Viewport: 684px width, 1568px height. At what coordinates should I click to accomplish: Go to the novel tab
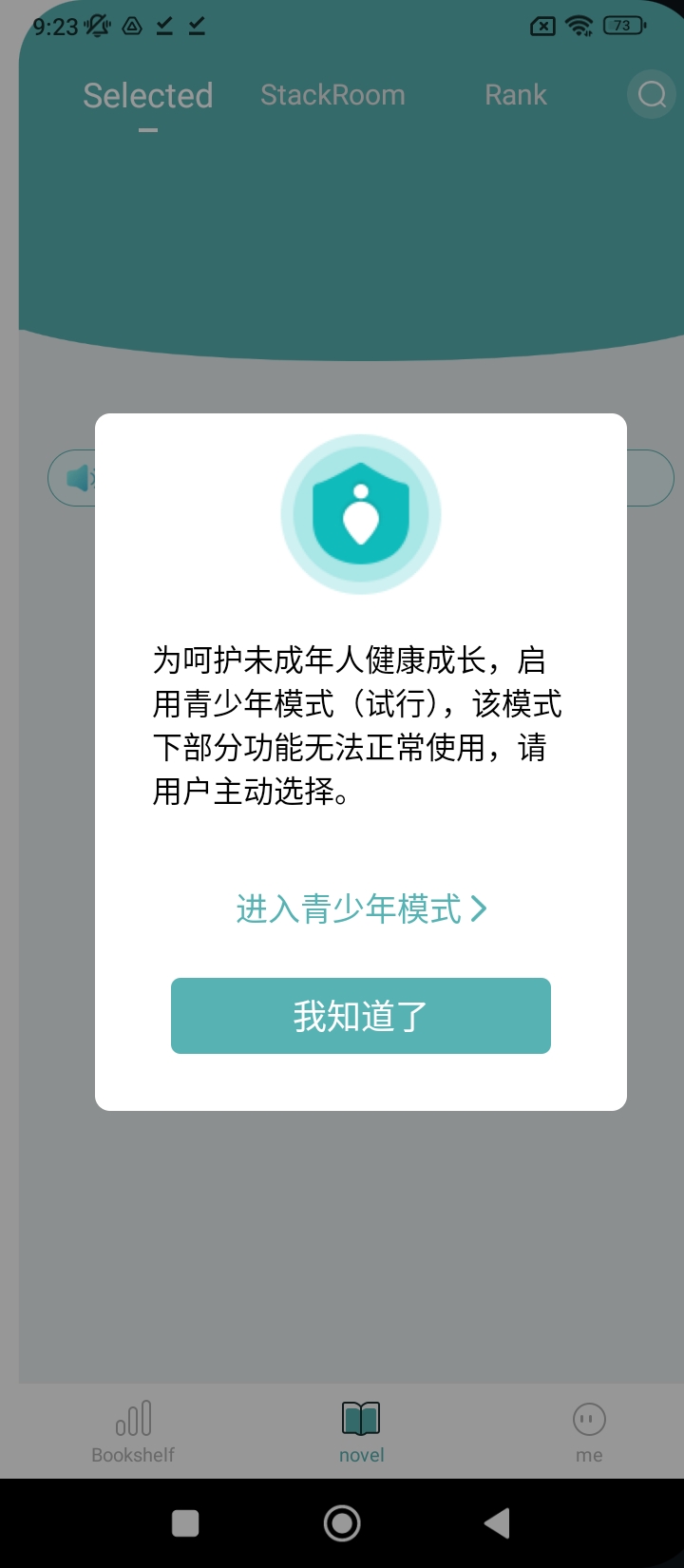(x=361, y=1431)
